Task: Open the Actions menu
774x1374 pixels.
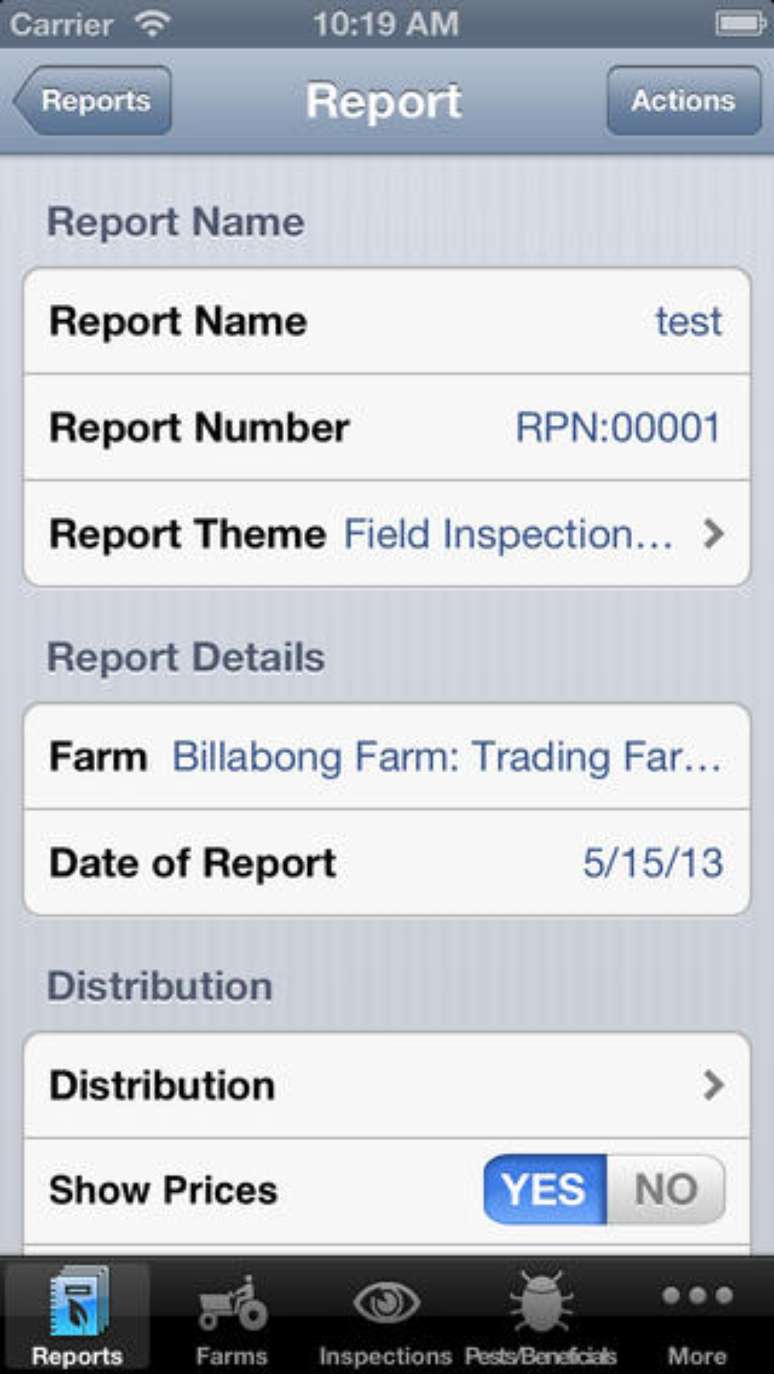Action: click(683, 101)
